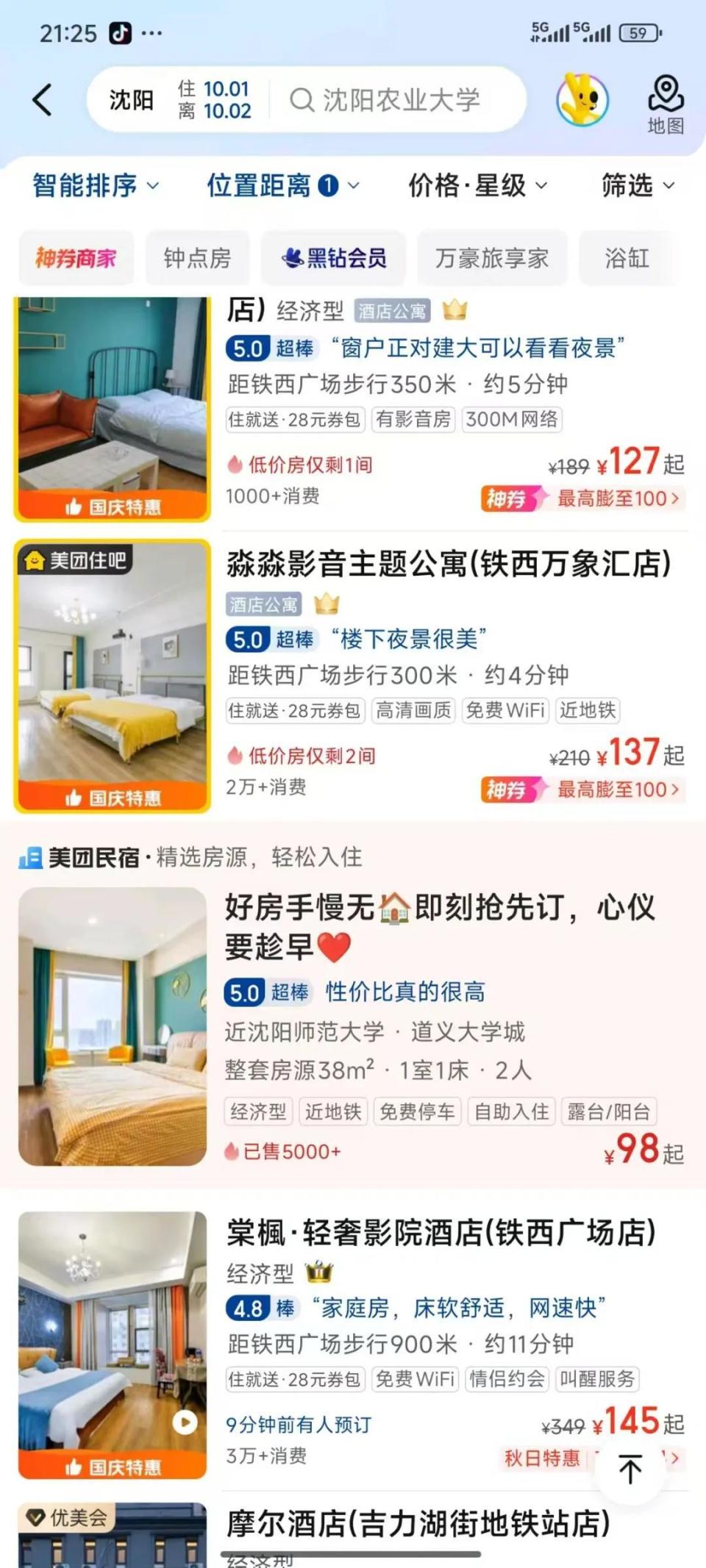Enable the 钟点房 filter chip
Image resolution: width=706 pixels, height=1568 pixels.
pos(197,257)
